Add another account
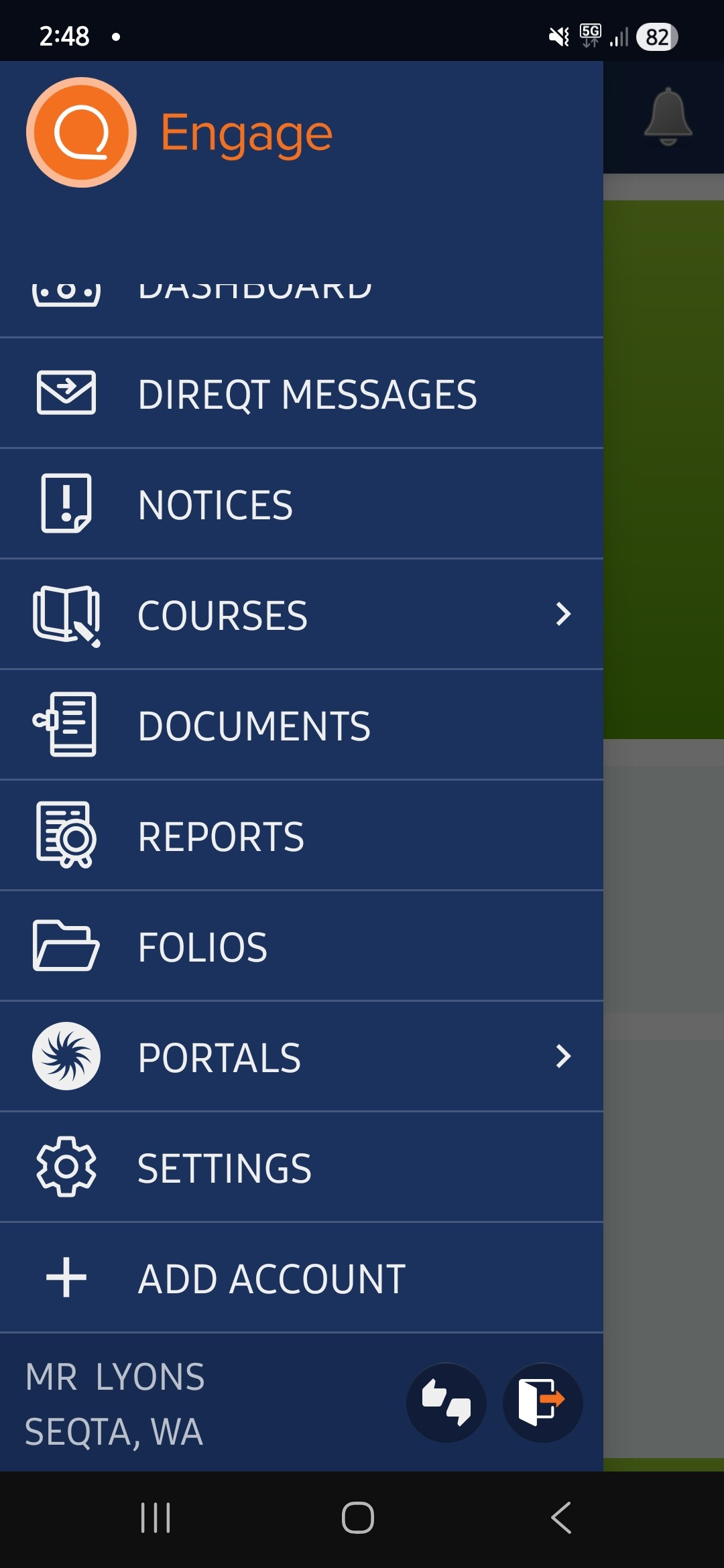724x1568 pixels. pyautogui.click(x=302, y=1279)
